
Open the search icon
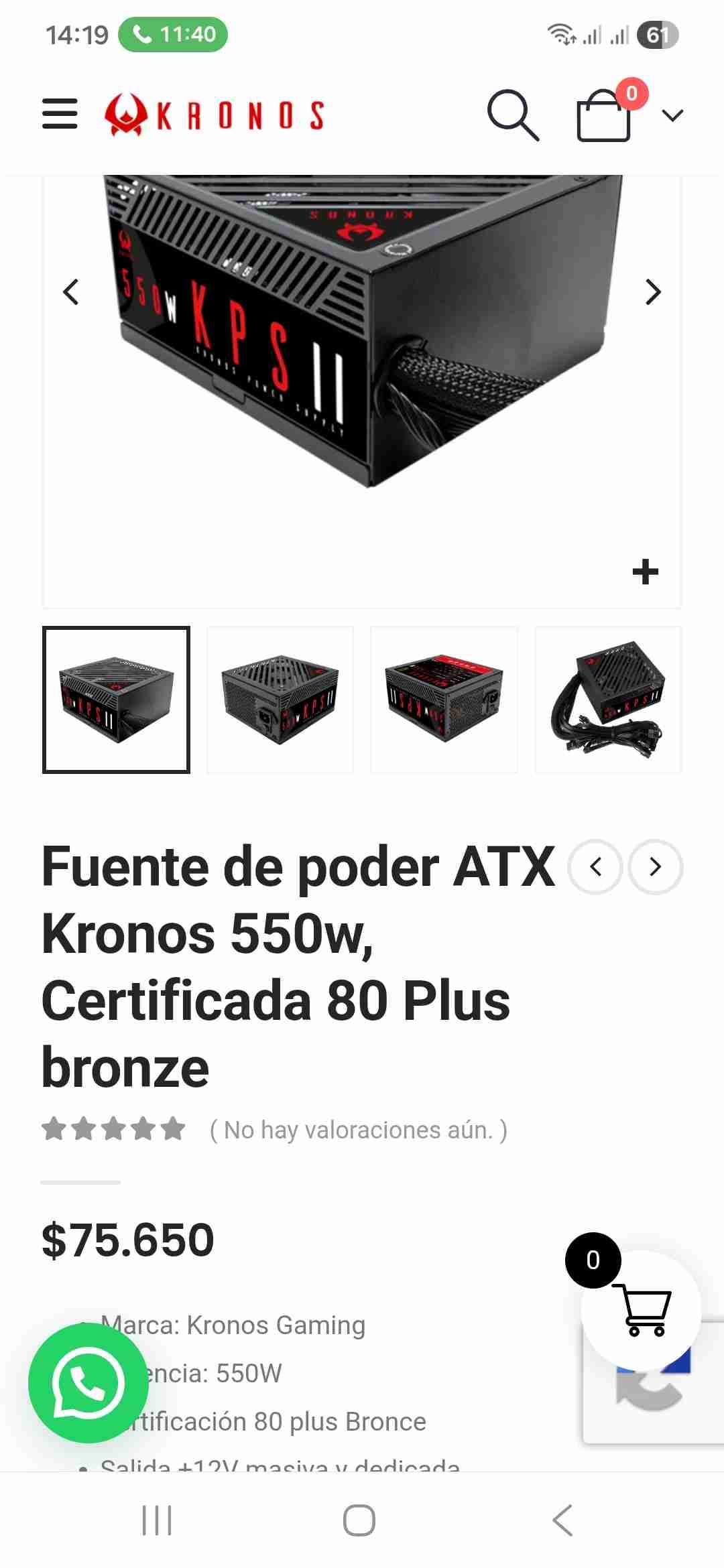(x=514, y=115)
